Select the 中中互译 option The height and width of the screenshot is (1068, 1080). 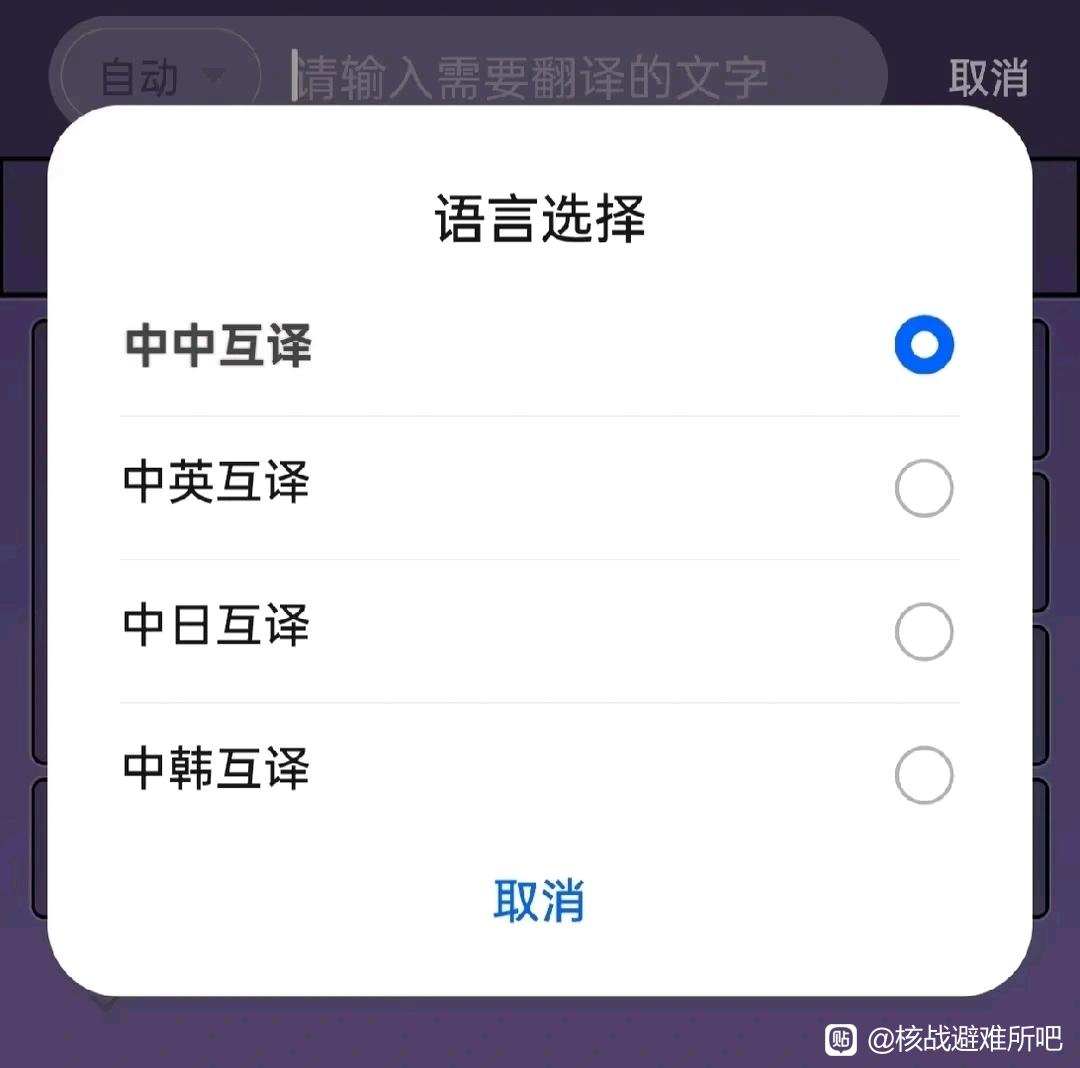(x=539, y=344)
